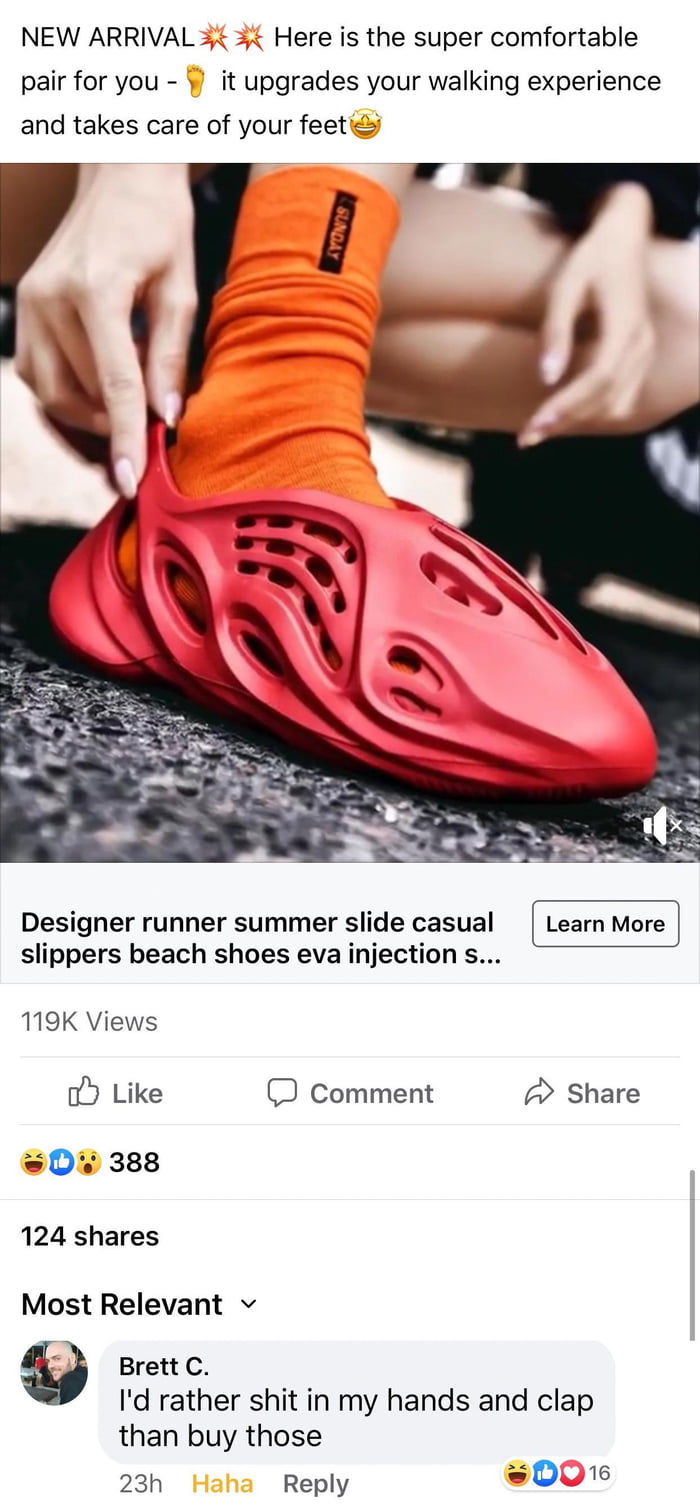Comment on the shoe ad post
This screenshot has width=700, height=1507.
coord(350,1093)
